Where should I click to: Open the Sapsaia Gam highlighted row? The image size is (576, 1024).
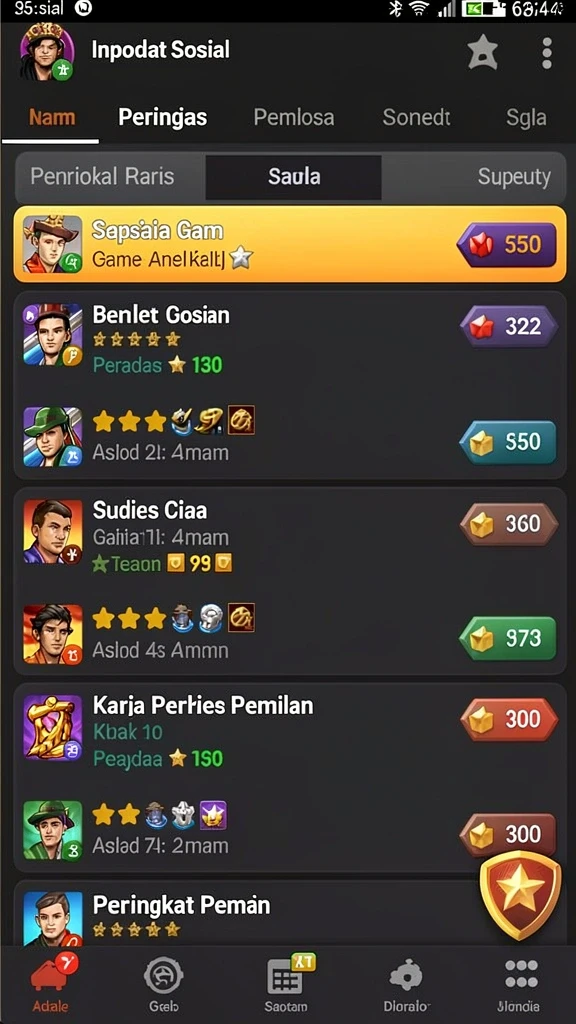click(290, 244)
